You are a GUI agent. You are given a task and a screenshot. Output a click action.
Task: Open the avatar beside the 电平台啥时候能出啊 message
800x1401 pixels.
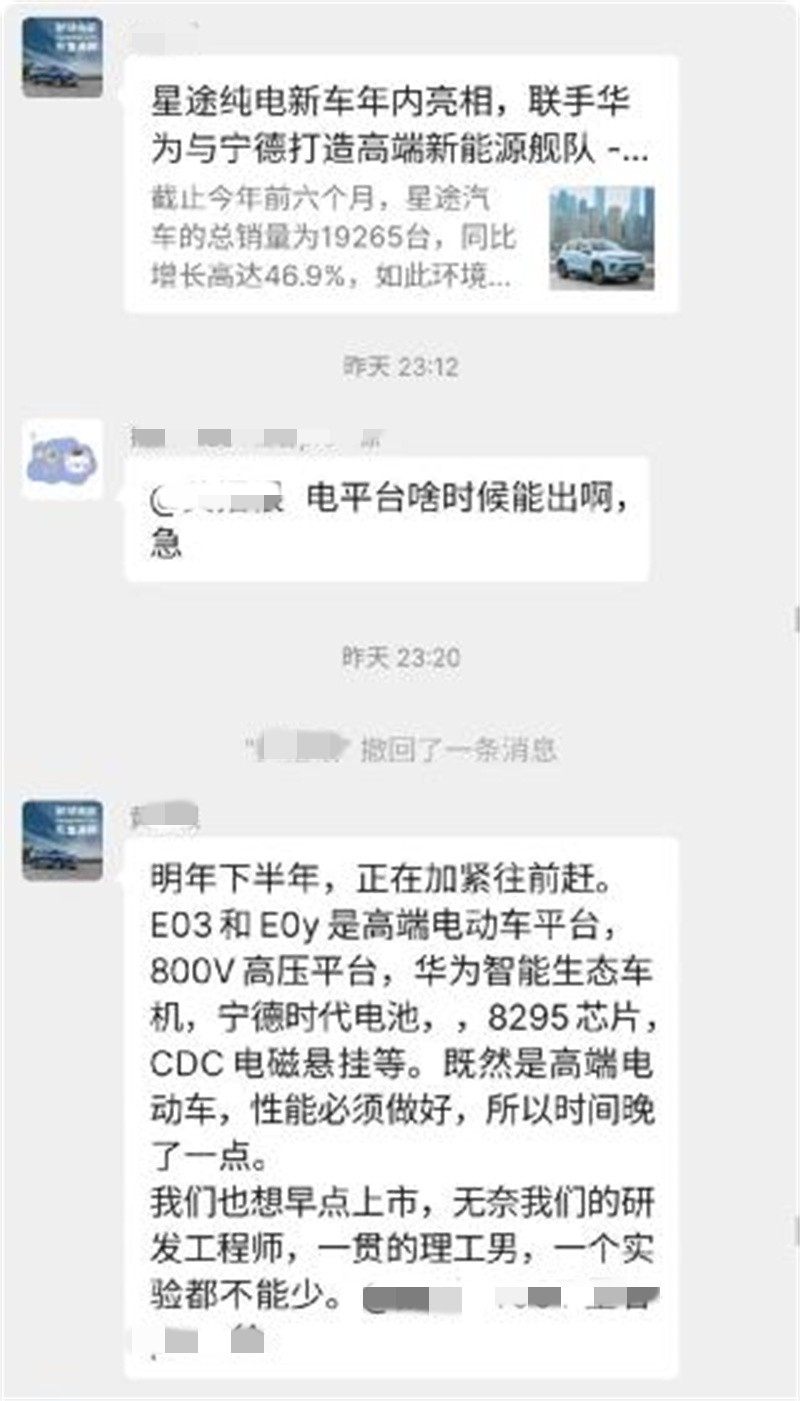[62, 459]
